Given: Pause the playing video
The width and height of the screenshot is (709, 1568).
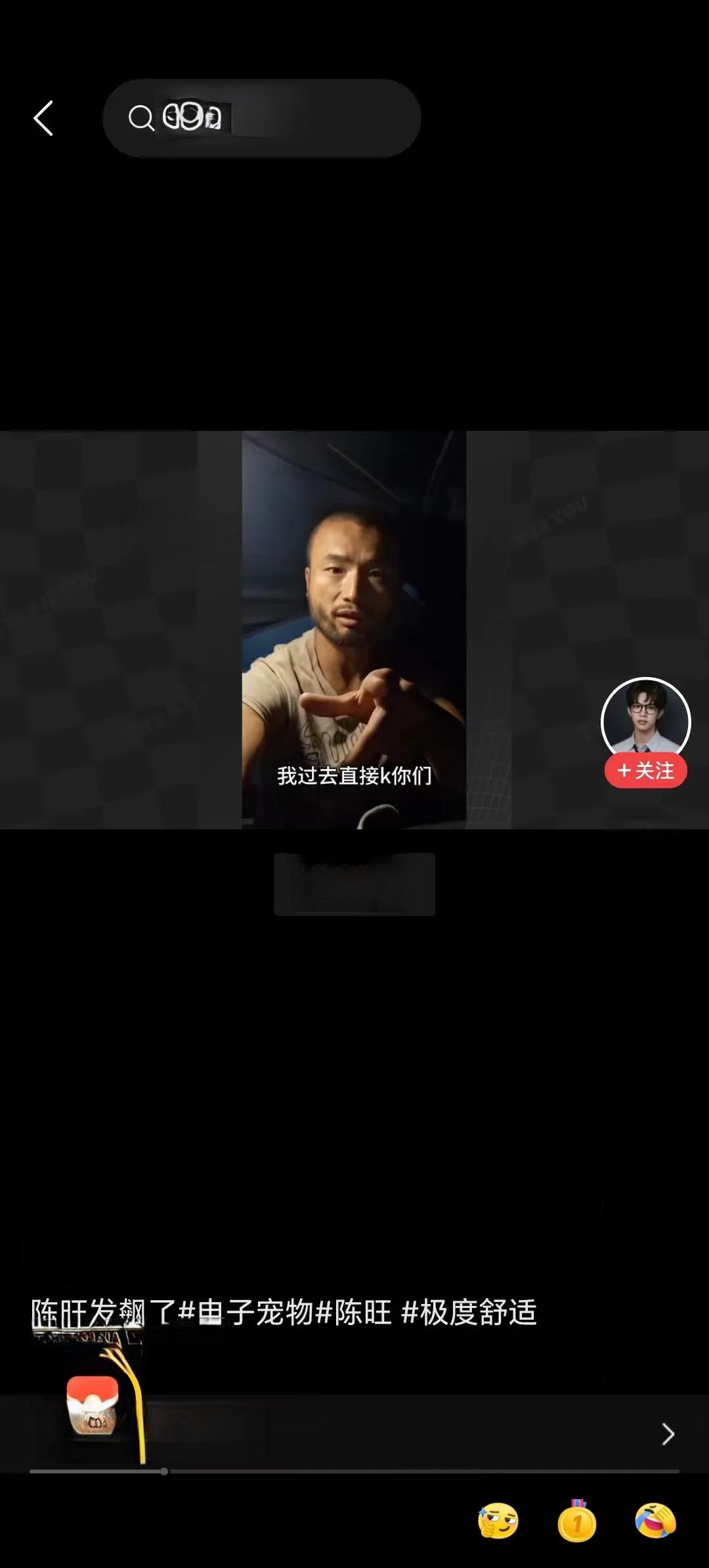Looking at the screenshot, I should point(354,629).
